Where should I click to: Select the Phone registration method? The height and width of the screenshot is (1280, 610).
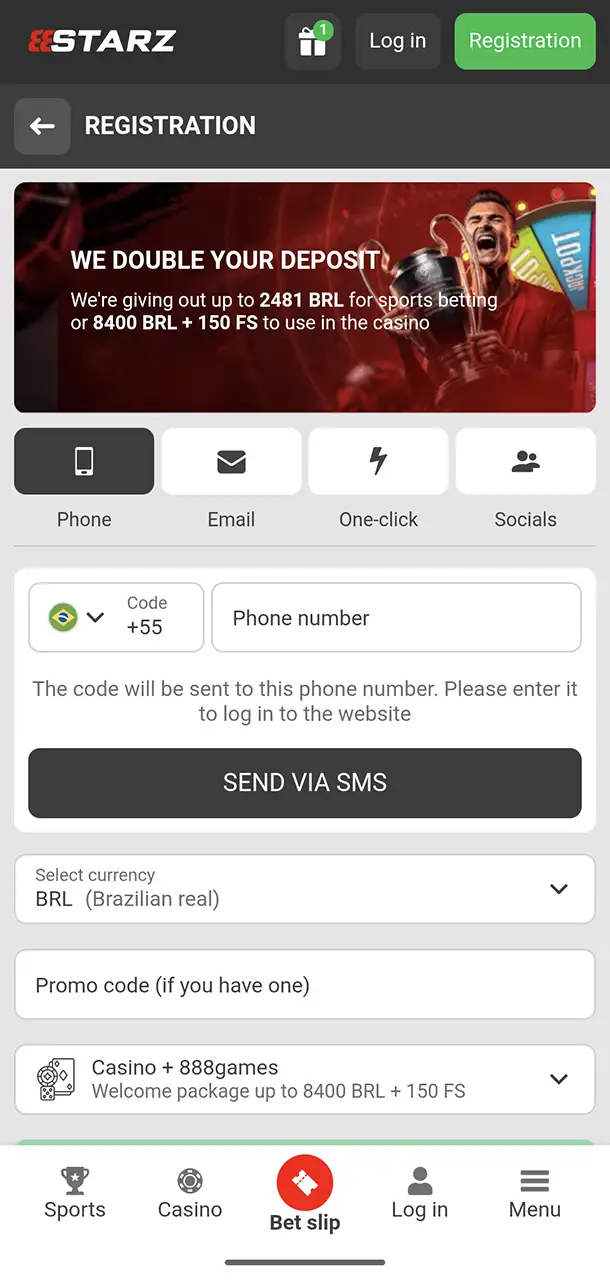[84, 461]
